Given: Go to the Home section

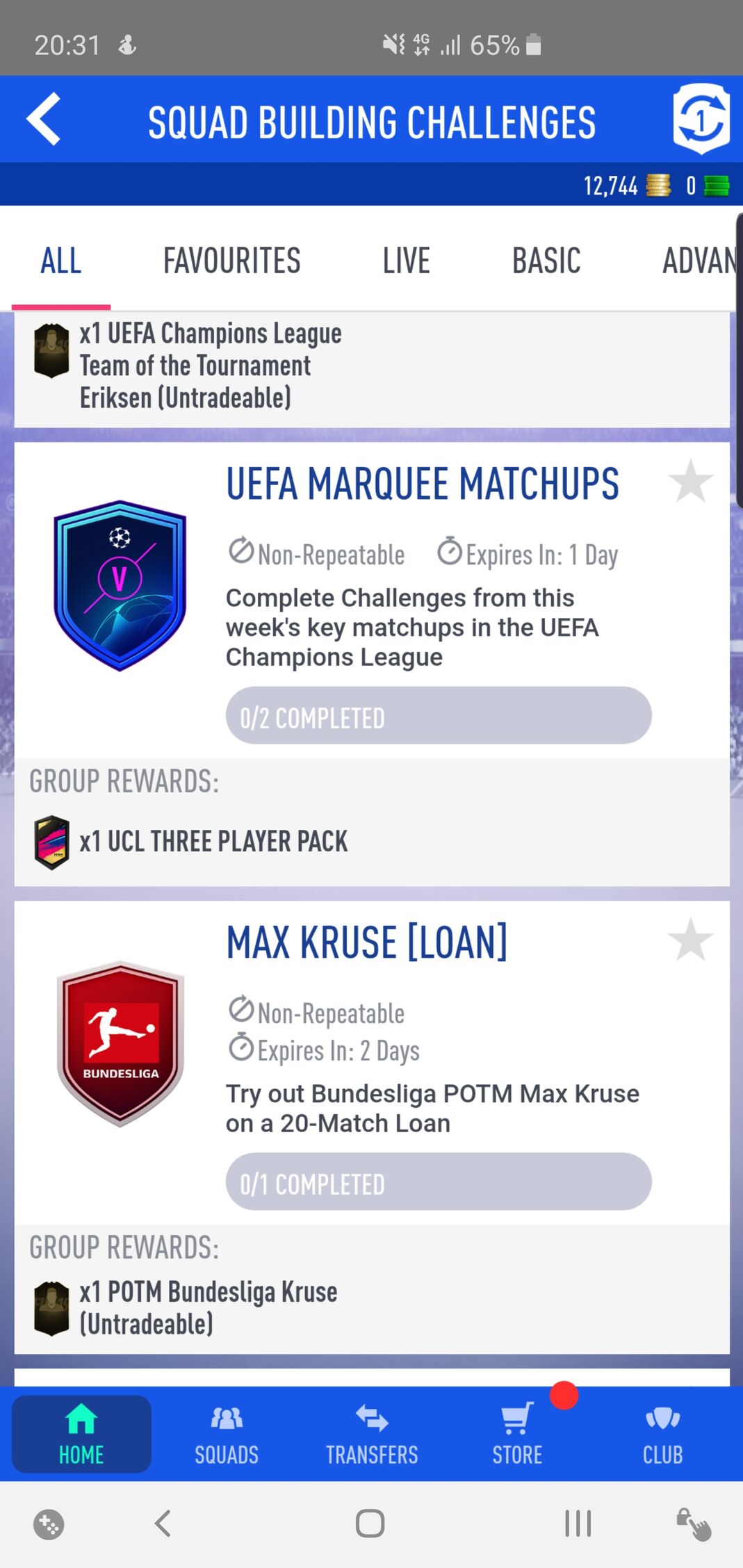Looking at the screenshot, I should tap(81, 1435).
